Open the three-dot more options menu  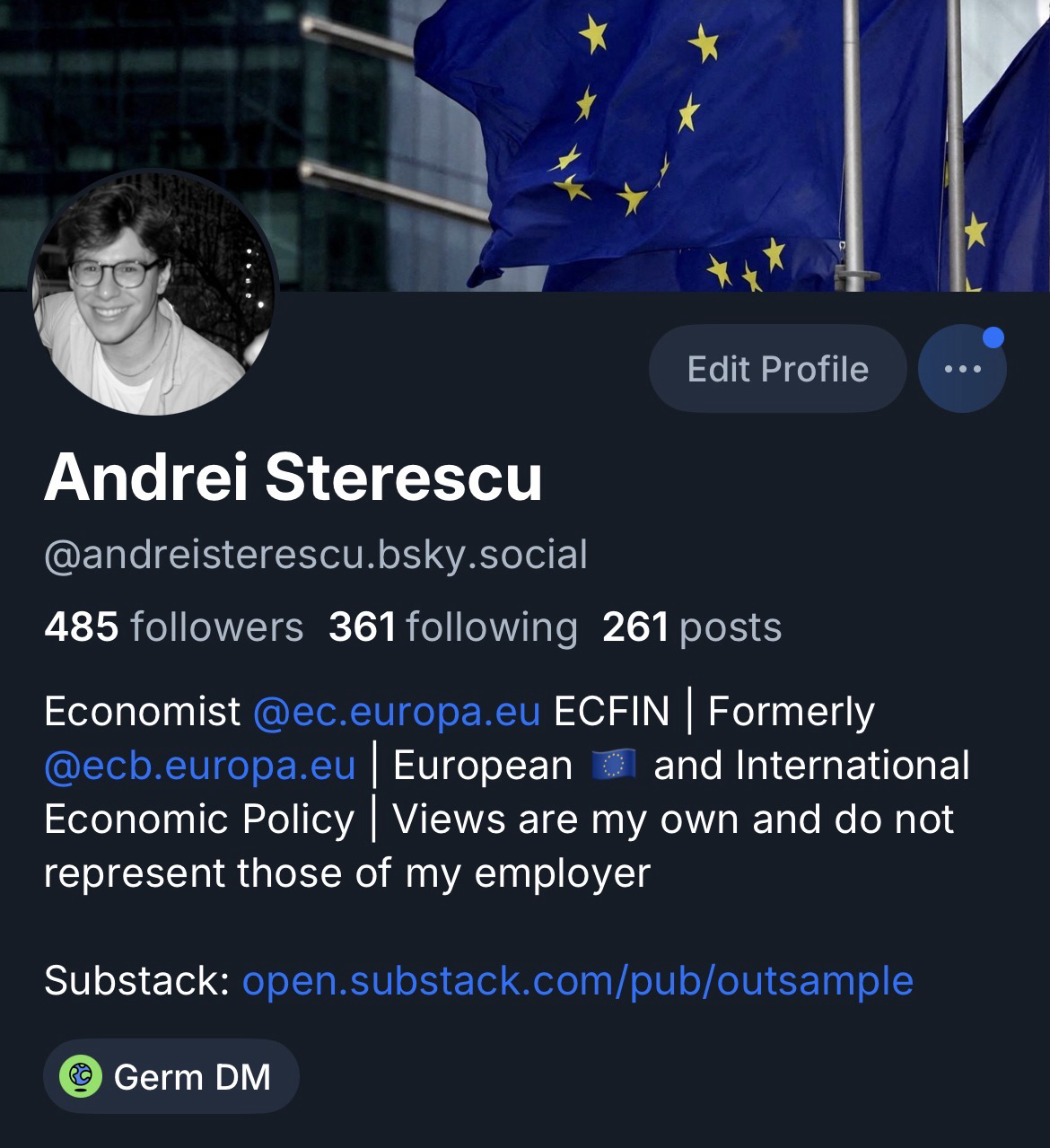coord(962,369)
